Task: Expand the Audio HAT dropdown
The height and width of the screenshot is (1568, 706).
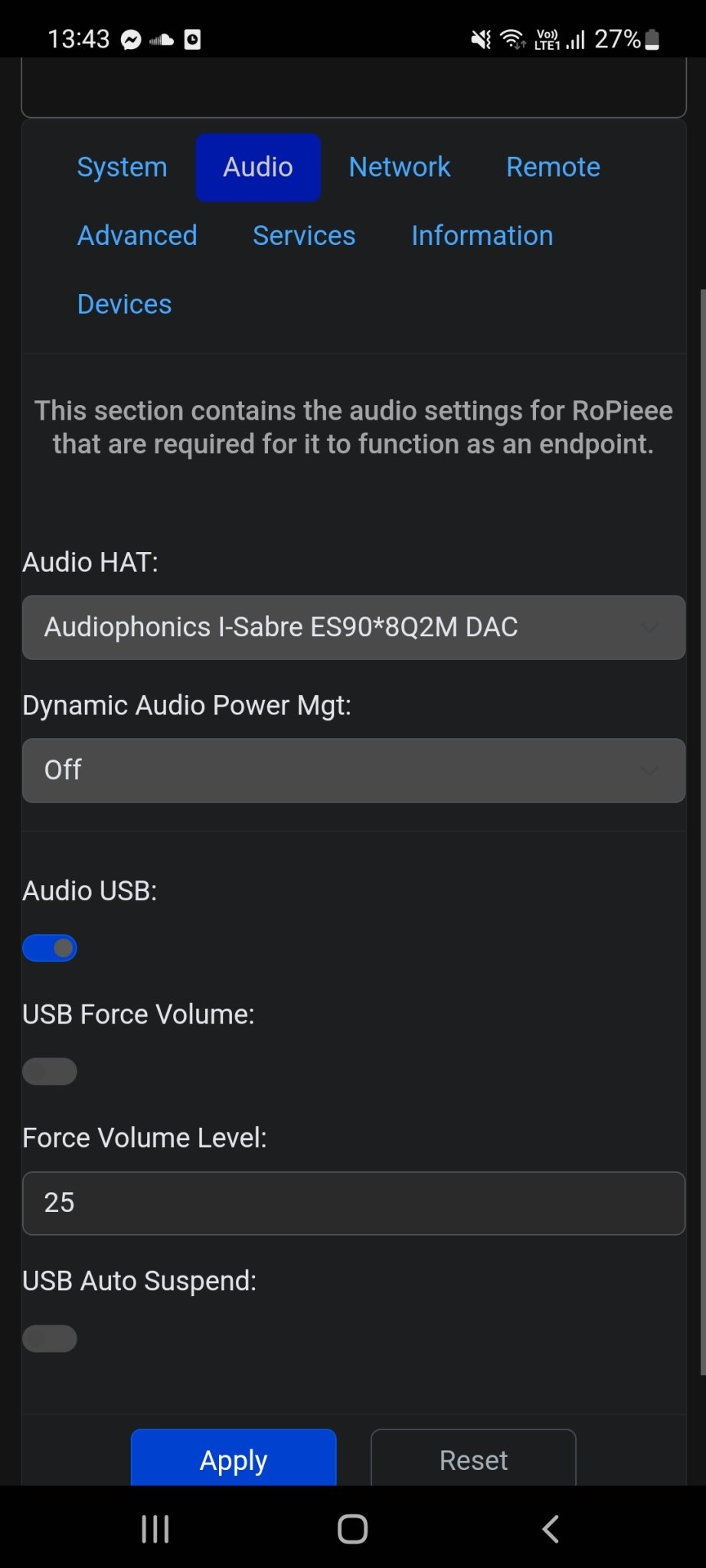Action: (x=354, y=627)
